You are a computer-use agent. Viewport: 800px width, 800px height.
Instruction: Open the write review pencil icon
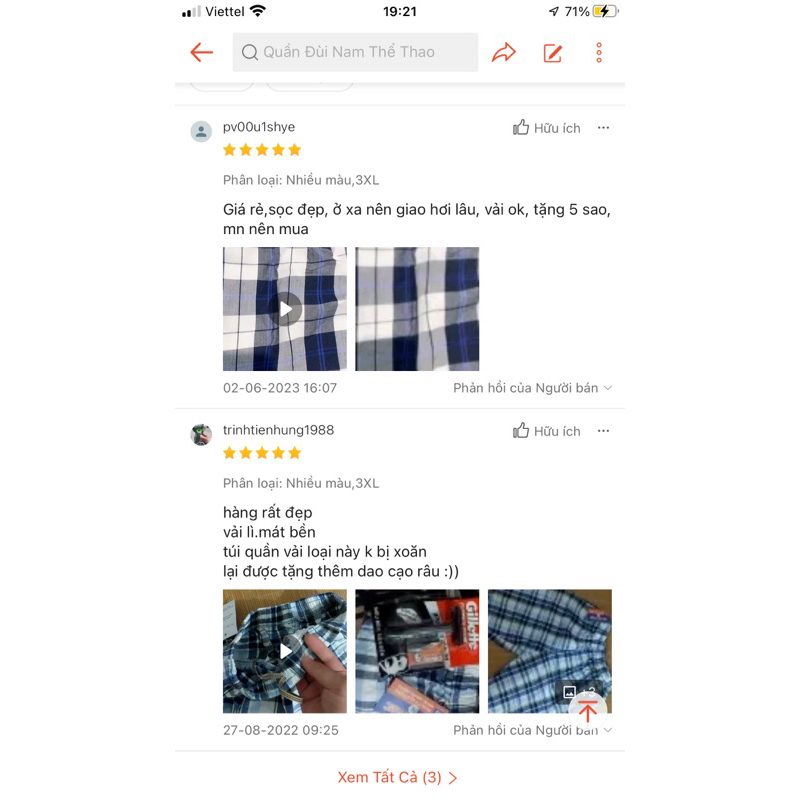click(553, 53)
